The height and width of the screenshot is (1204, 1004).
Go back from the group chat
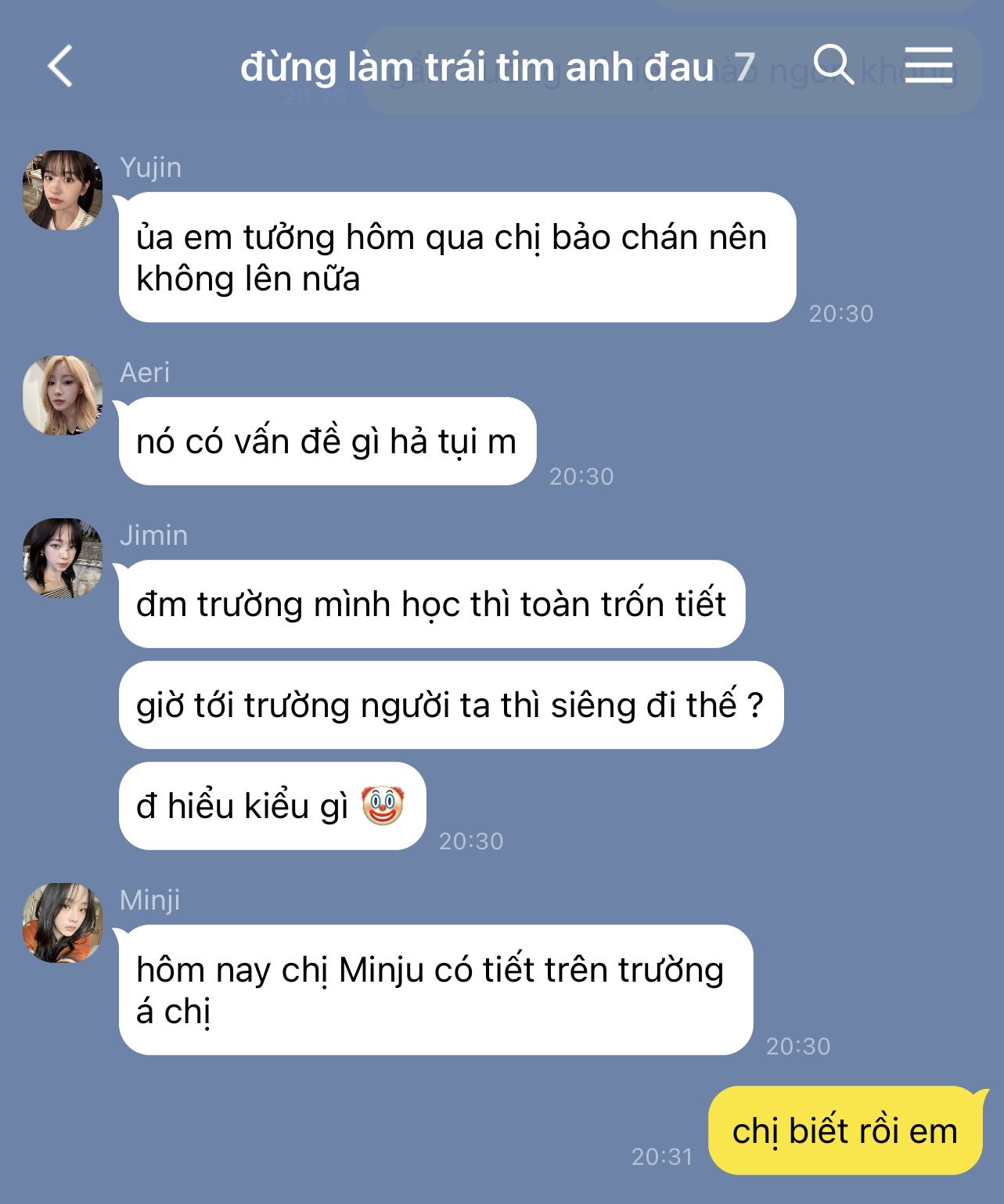tap(60, 66)
